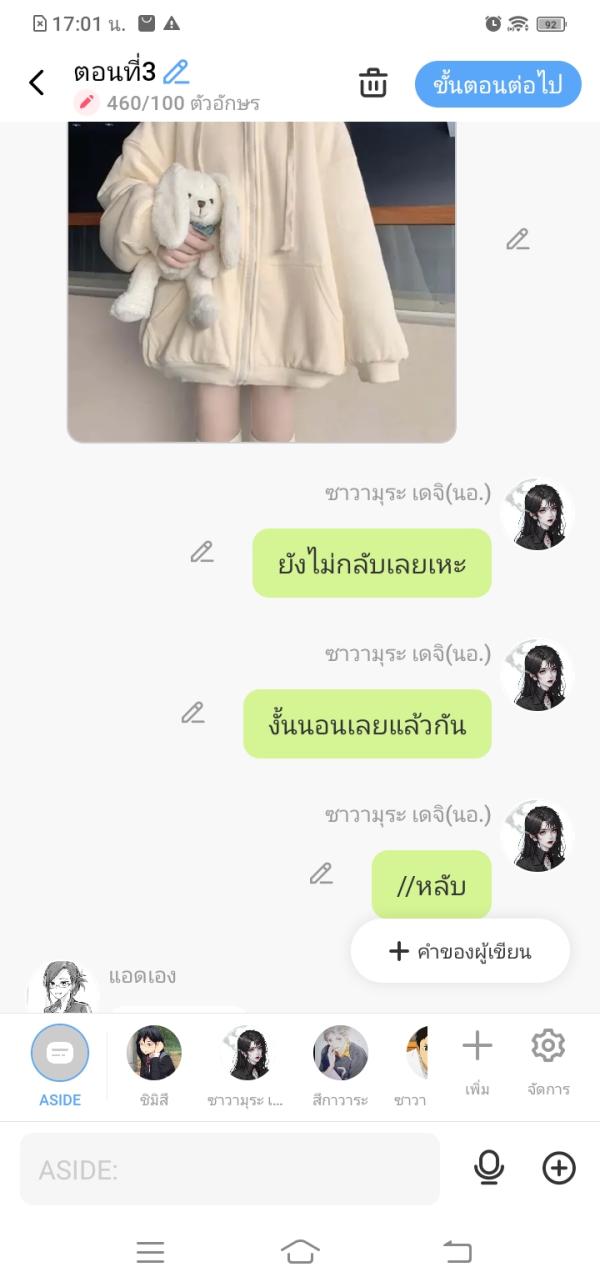Edit the image message with the bunny

click(x=517, y=239)
